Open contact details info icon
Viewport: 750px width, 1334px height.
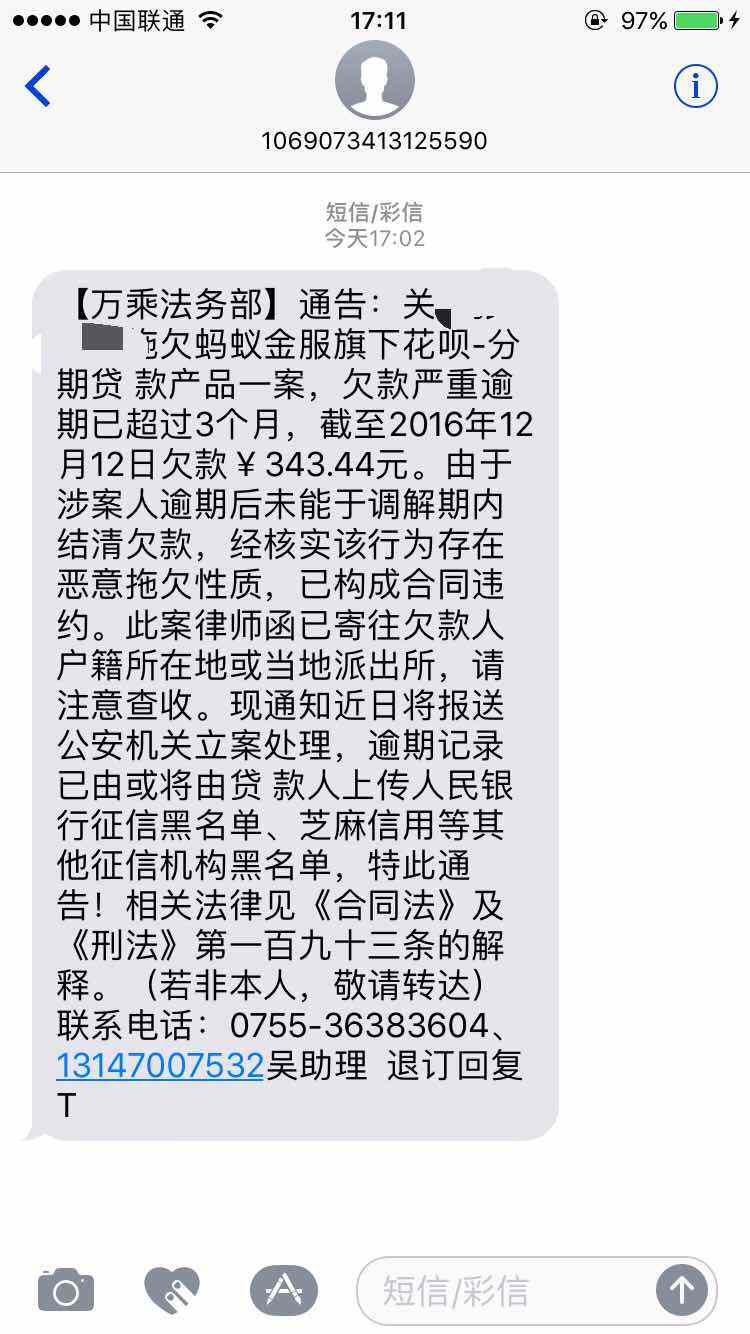coord(695,87)
